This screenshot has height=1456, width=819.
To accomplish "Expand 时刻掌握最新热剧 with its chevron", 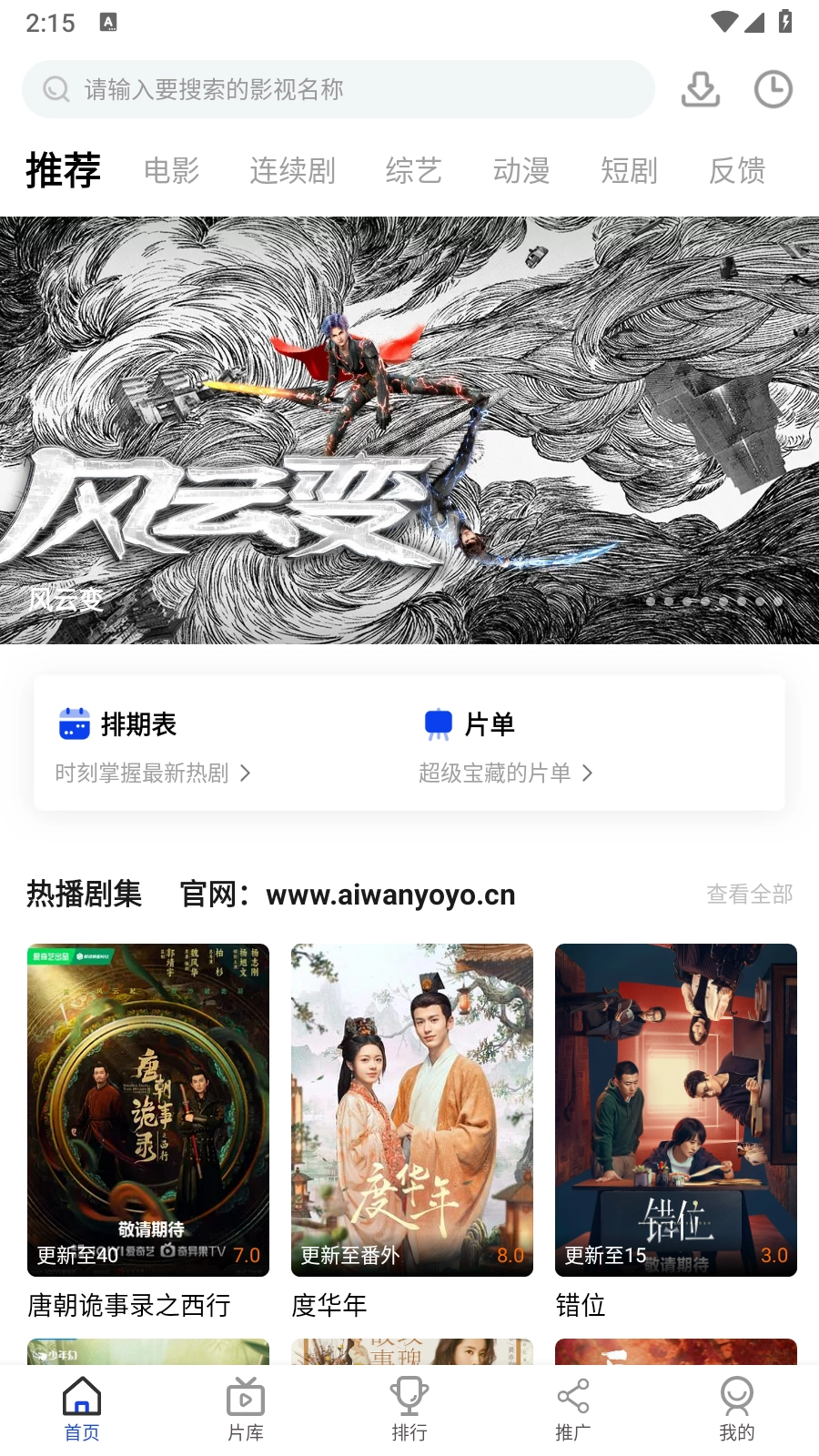I will [x=244, y=773].
